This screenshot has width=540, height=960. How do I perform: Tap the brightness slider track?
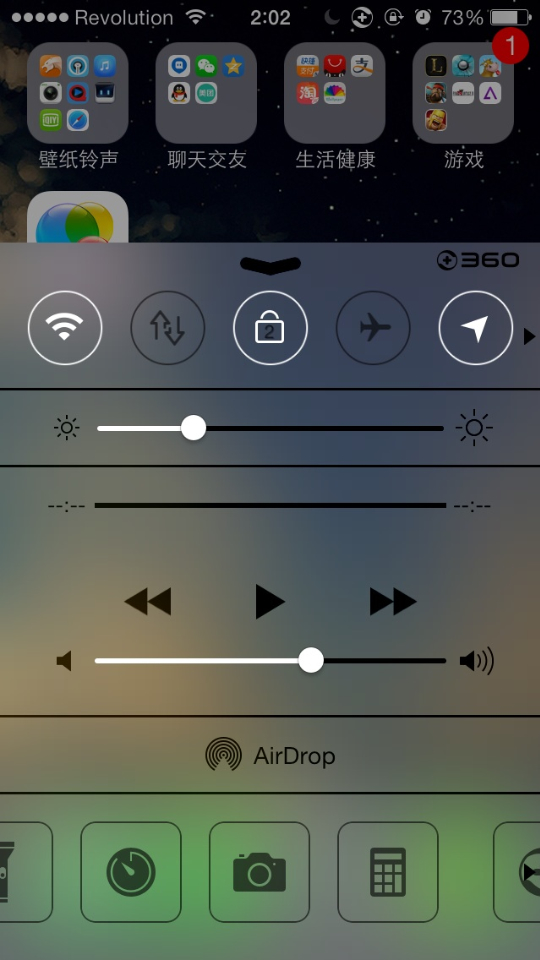pos(270,428)
